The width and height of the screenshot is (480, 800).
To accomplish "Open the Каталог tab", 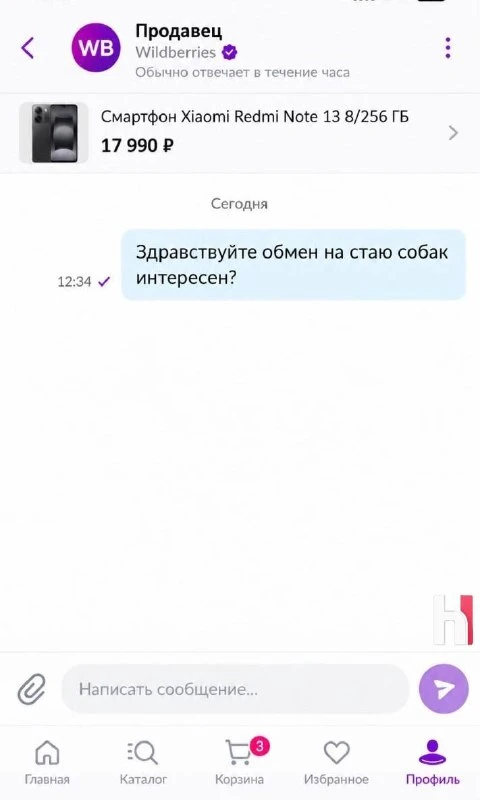I will coord(143,763).
